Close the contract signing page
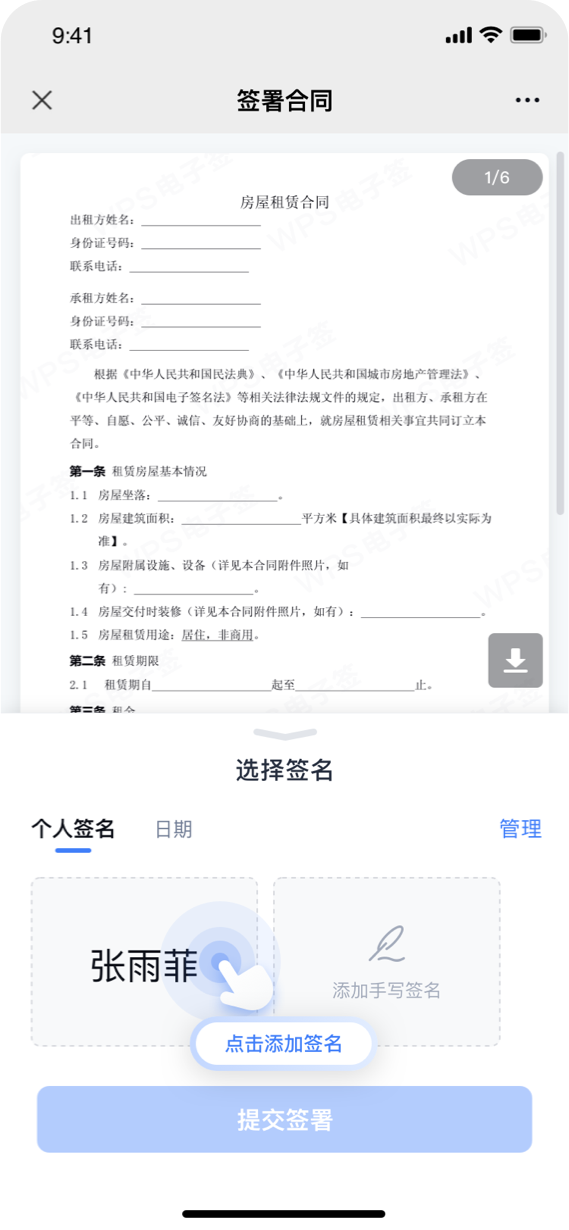The width and height of the screenshot is (569, 1230). click(x=42, y=100)
